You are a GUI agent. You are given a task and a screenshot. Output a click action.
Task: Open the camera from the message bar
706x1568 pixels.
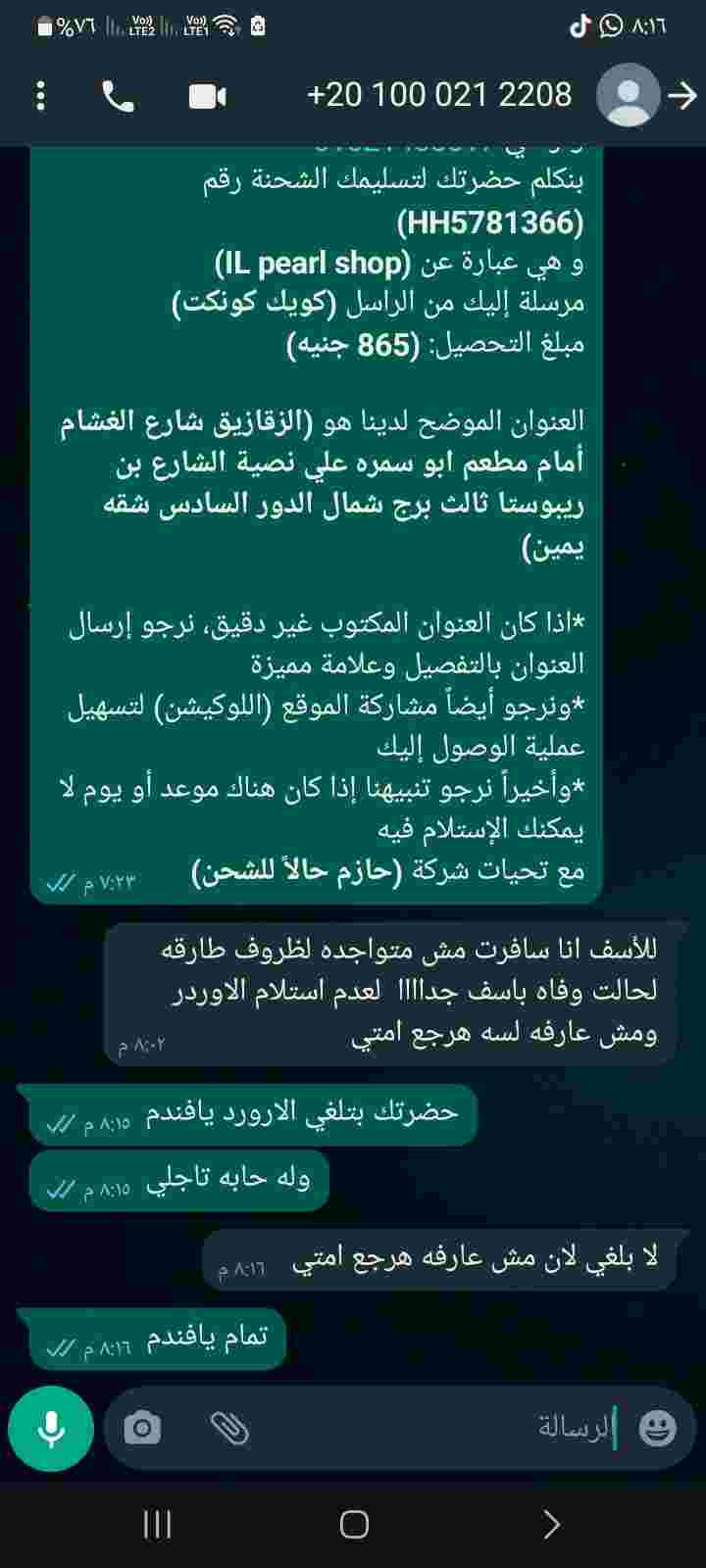pos(142,1429)
